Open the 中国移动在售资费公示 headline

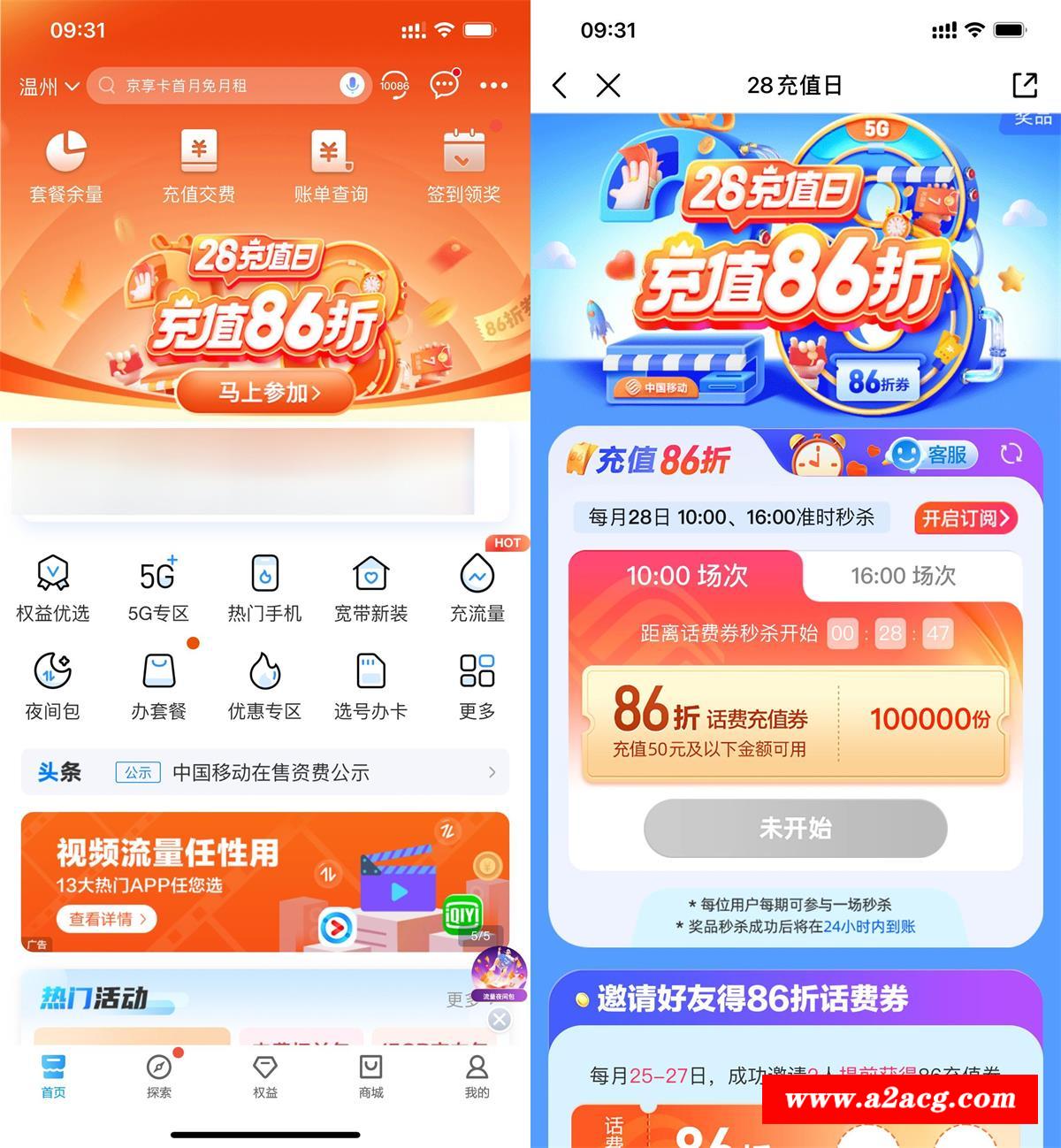tap(271, 772)
